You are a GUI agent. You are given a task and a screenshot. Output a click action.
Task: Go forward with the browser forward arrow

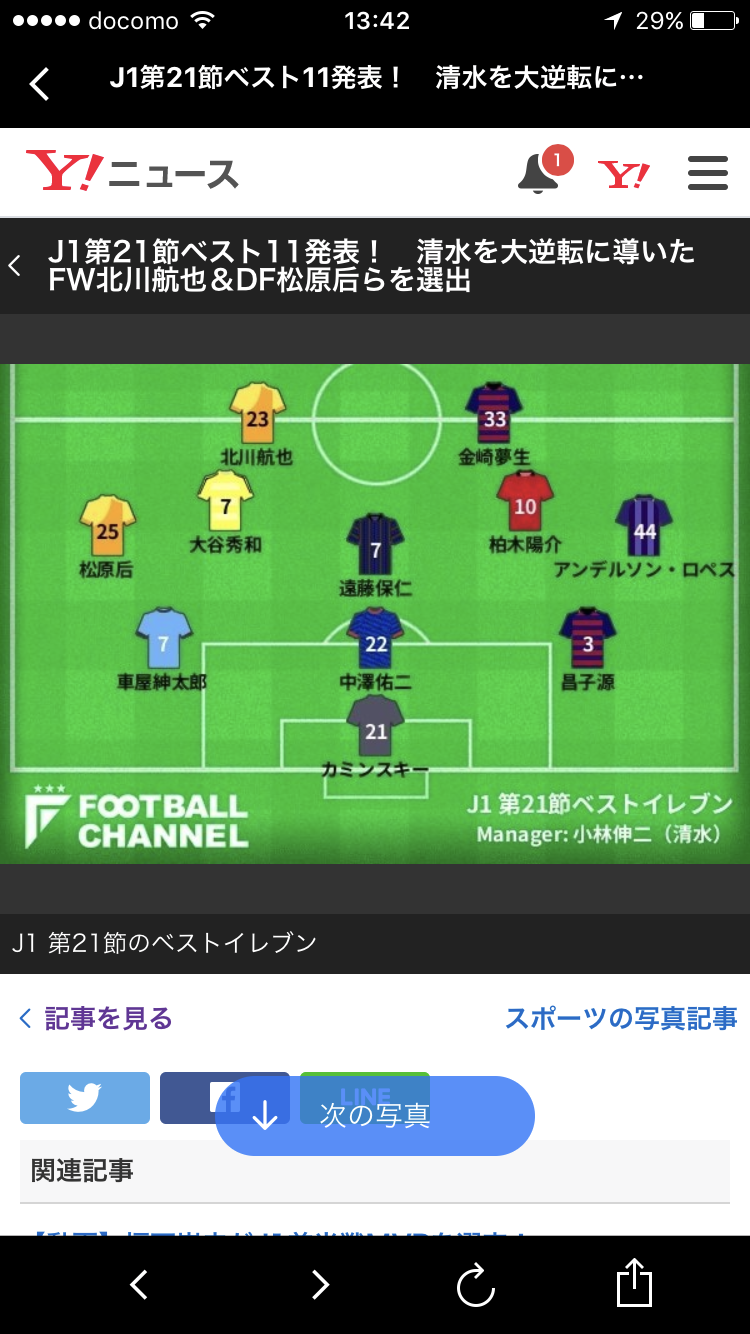click(320, 1284)
